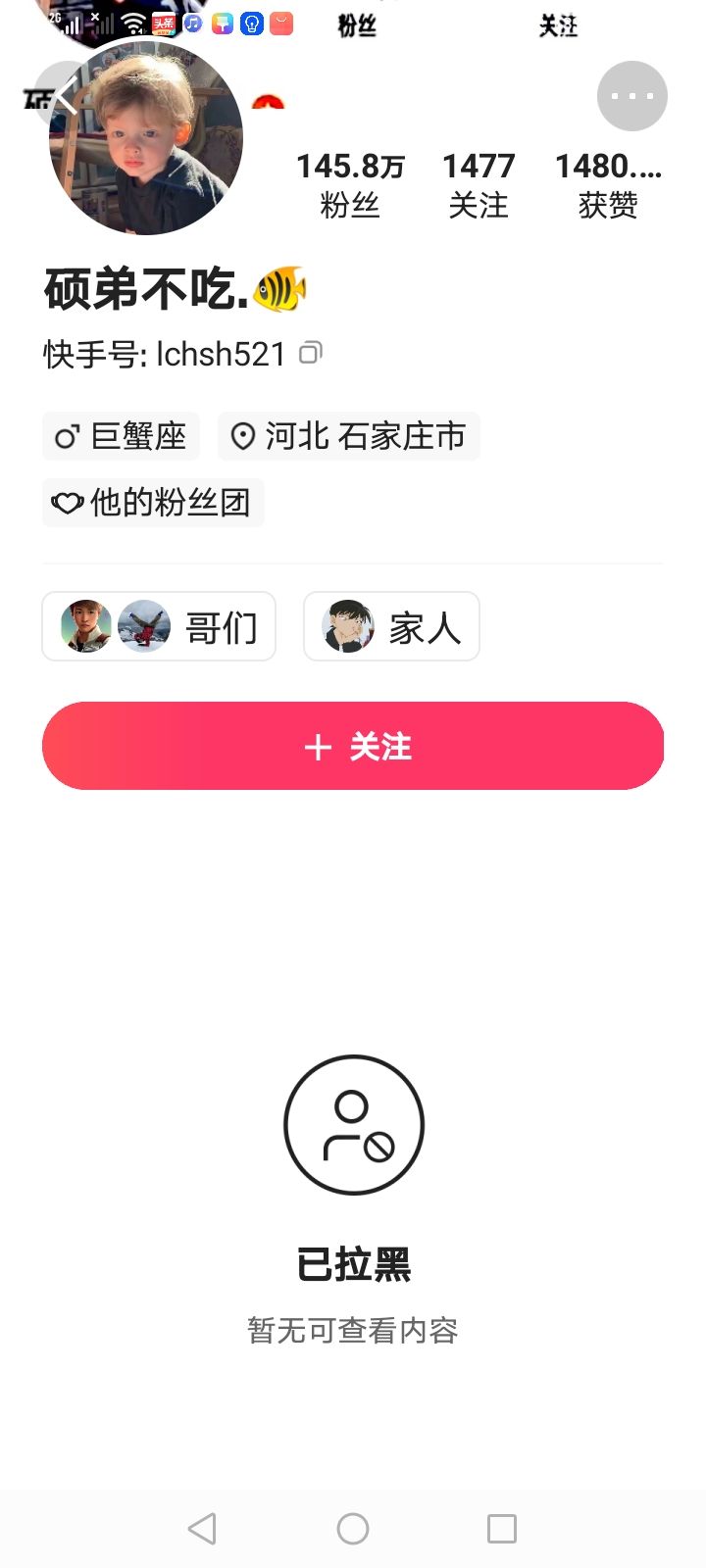This screenshot has width=706, height=1568.
Task: Open recent apps via the square button
Action: click(x=502, y=1529)
